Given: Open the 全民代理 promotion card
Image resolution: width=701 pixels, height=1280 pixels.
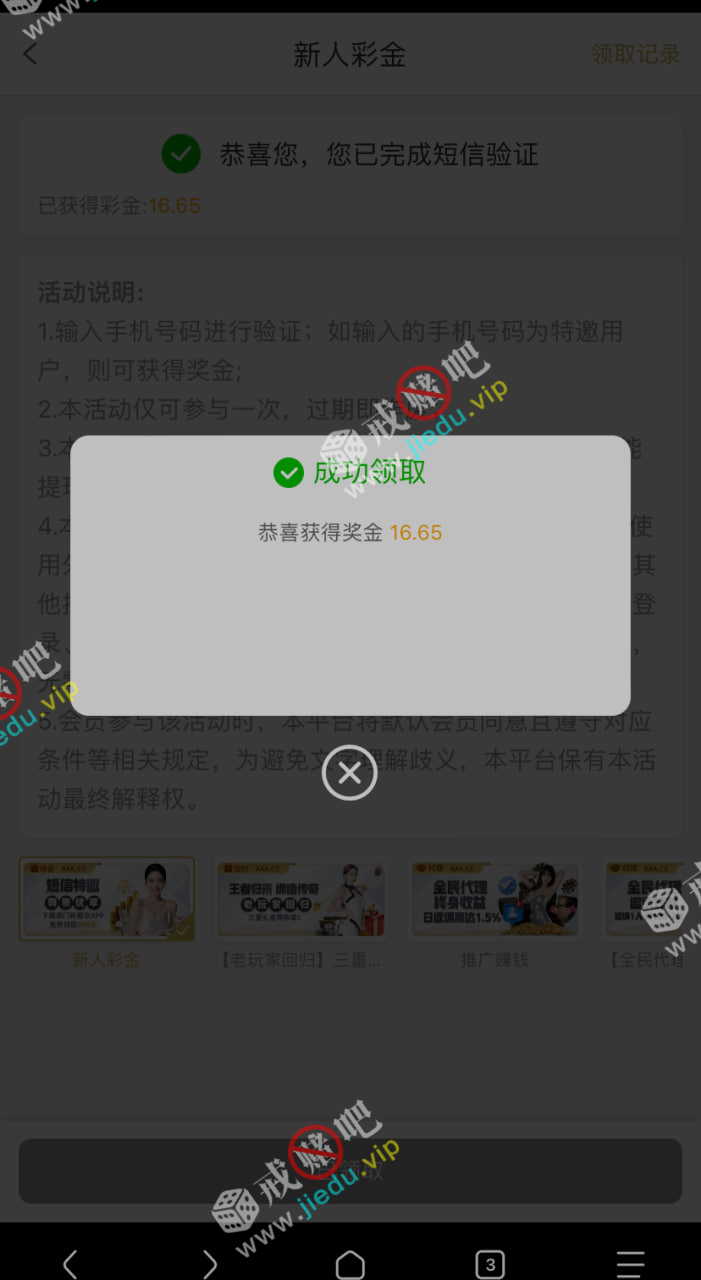Looking at the screenshot, I should (650, 900).
